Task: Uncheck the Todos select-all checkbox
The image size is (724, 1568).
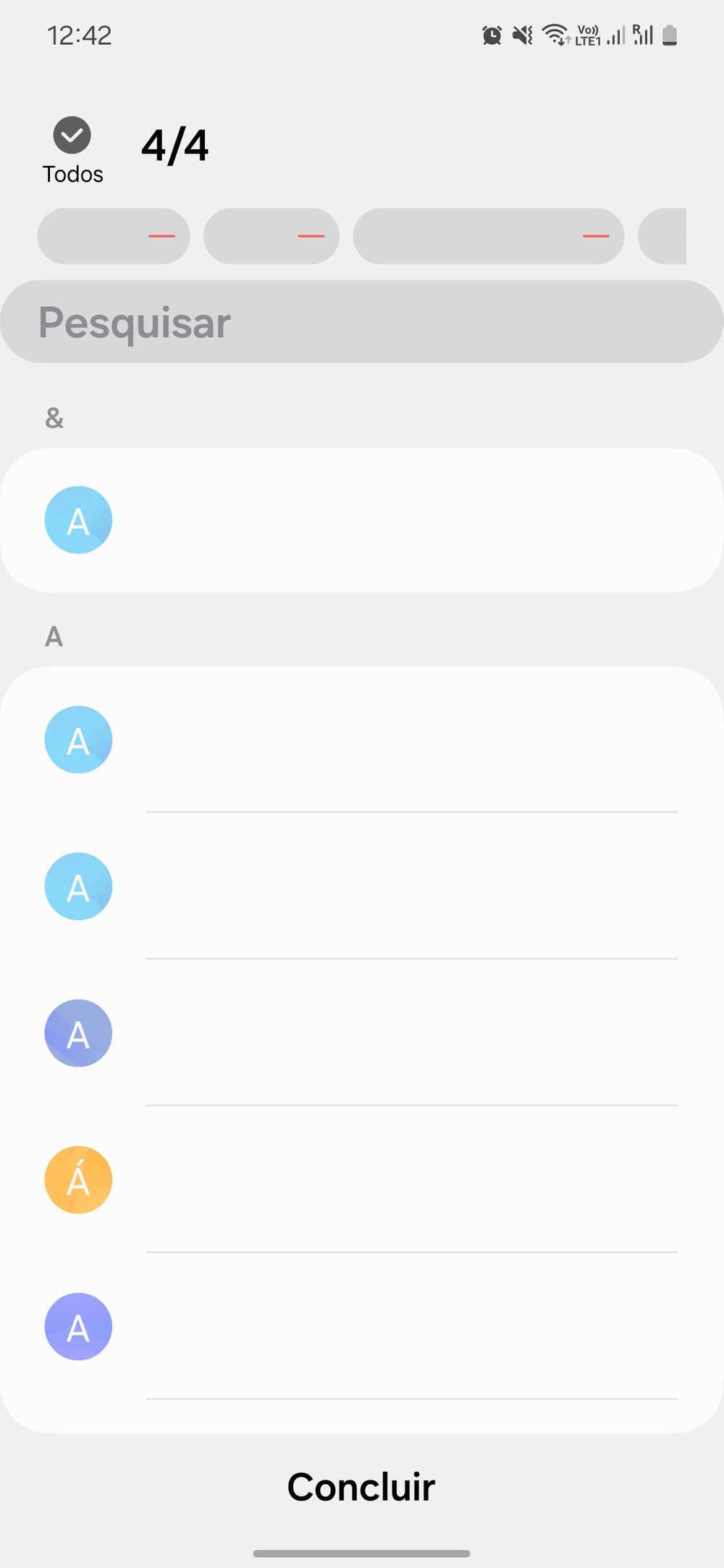Action: point(72,135)
